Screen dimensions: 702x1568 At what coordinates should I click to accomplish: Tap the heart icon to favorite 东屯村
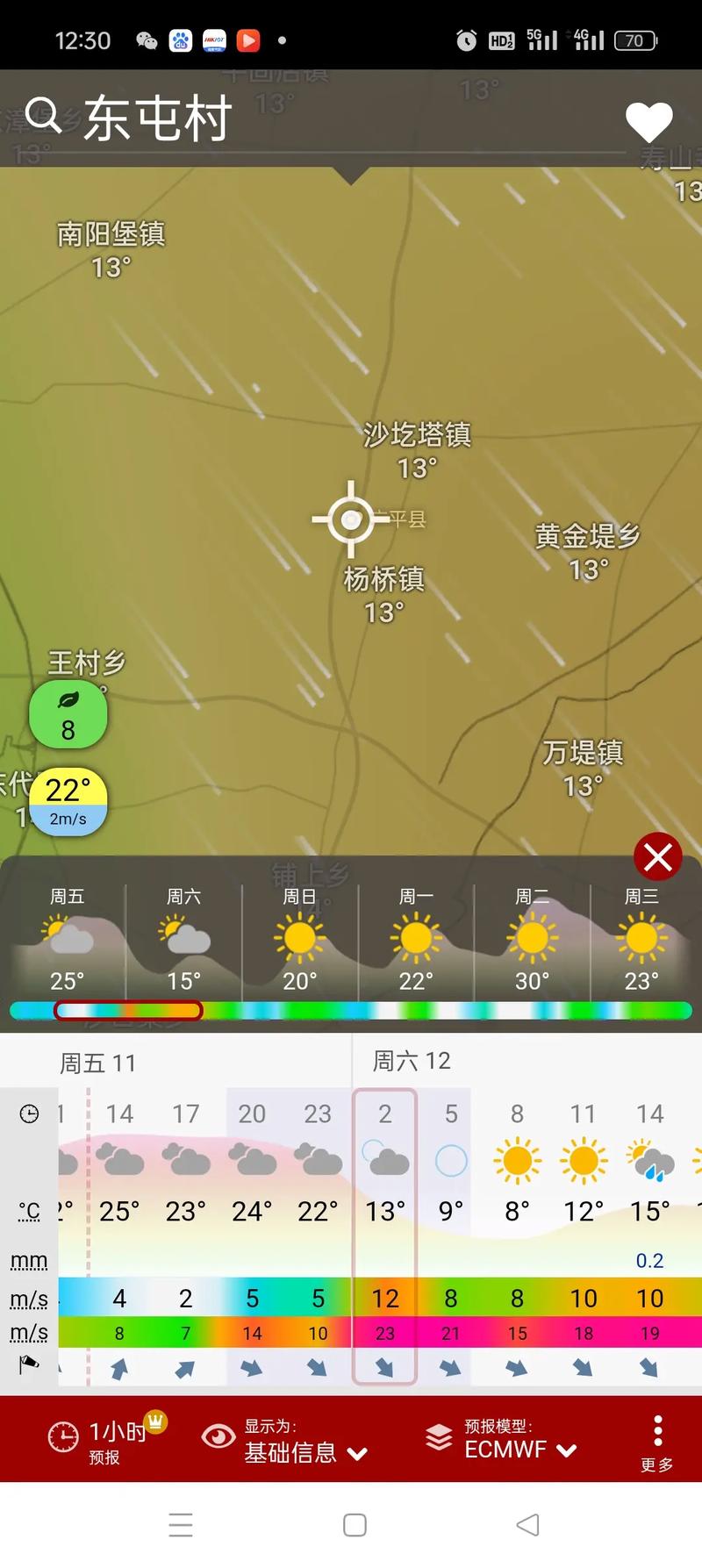click(649, 121)
